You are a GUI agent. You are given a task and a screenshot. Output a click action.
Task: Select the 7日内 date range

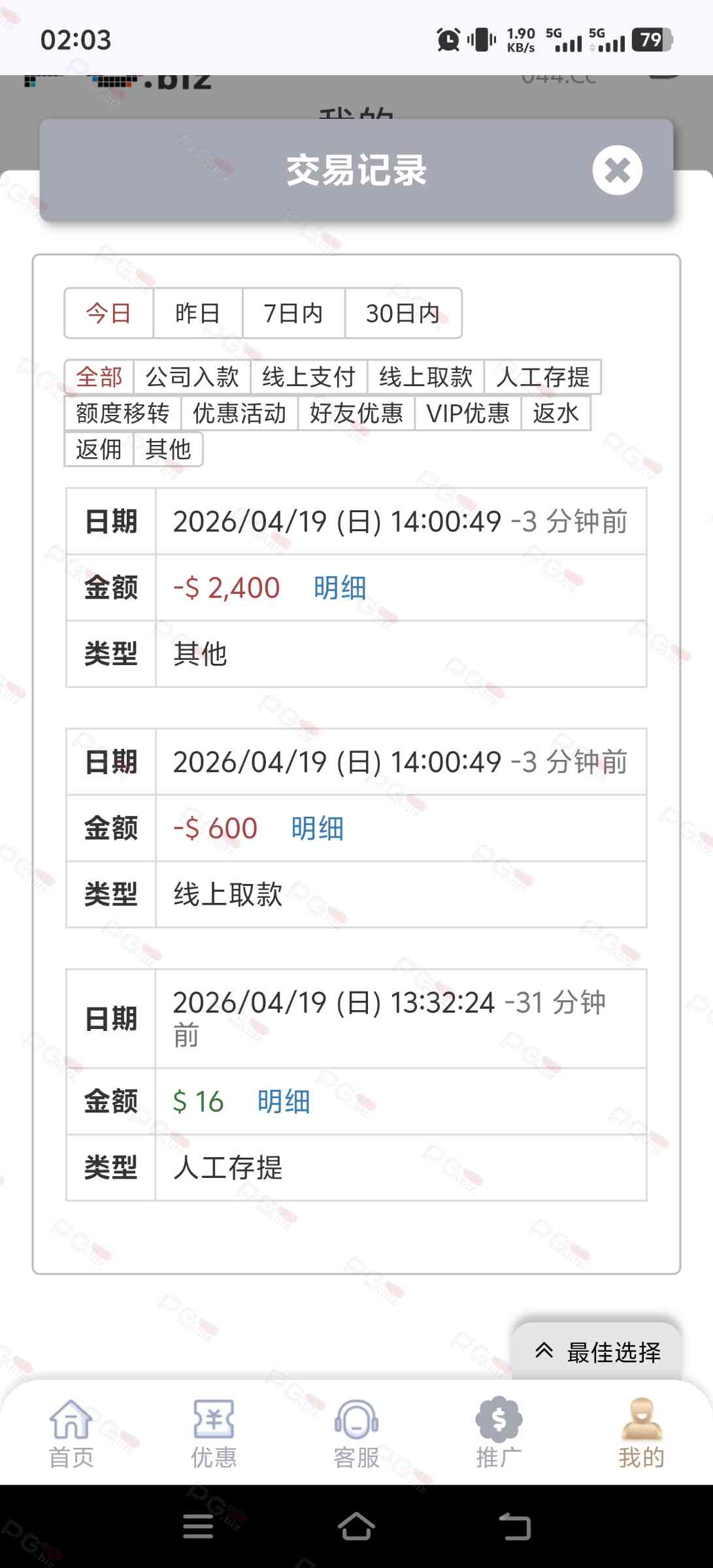point(293,314)
